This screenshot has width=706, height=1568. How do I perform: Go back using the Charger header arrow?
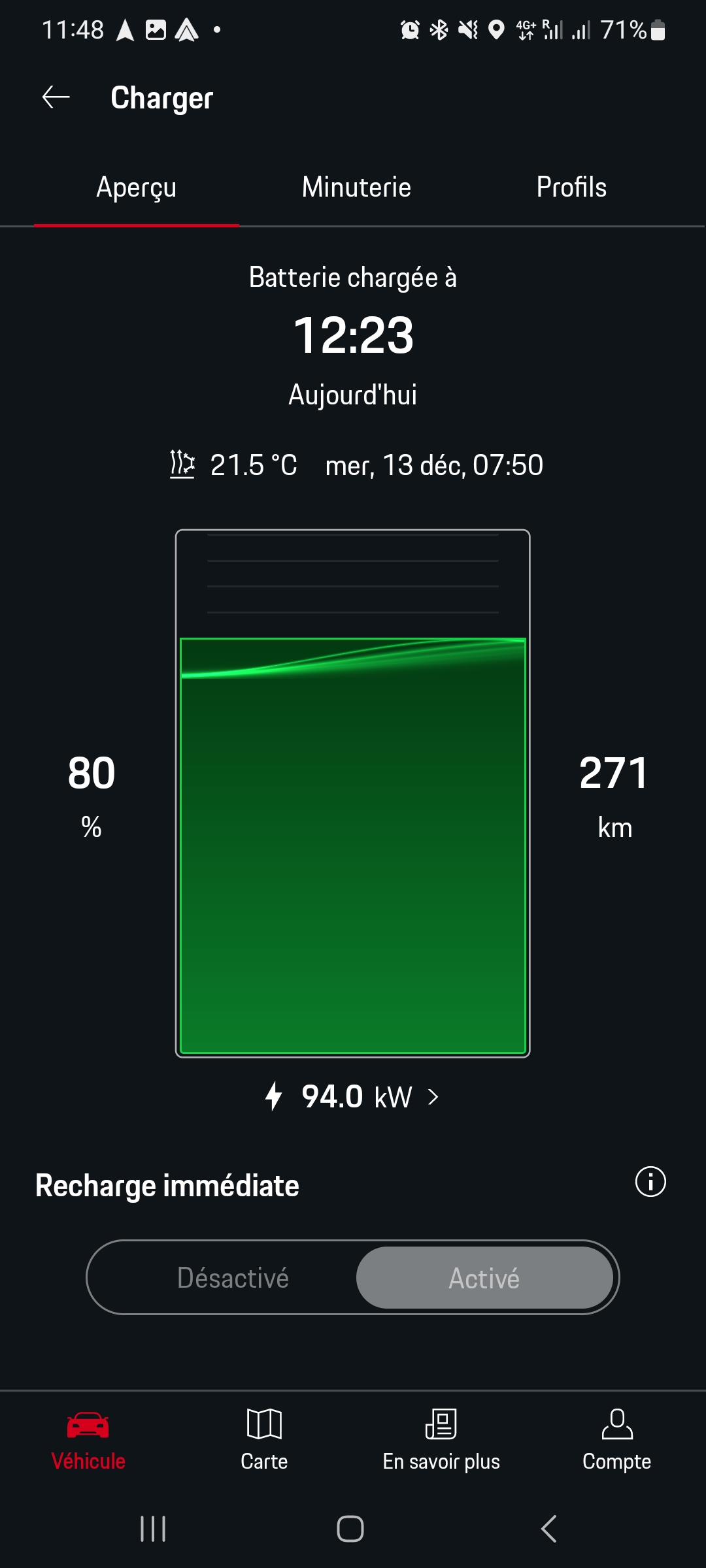[56, 97]
